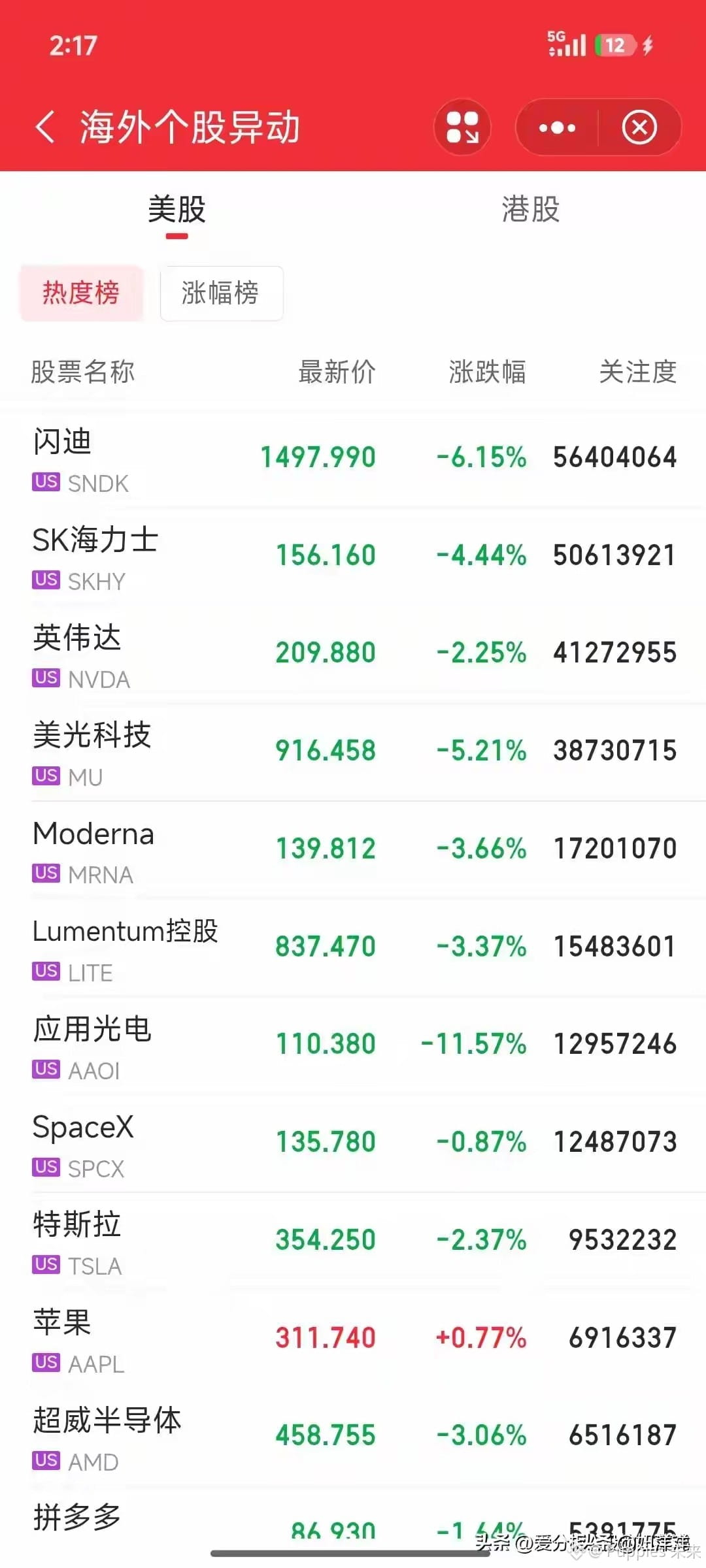
Task: Open 超威半导体 AMD stock row
Action: (353, 1437)
